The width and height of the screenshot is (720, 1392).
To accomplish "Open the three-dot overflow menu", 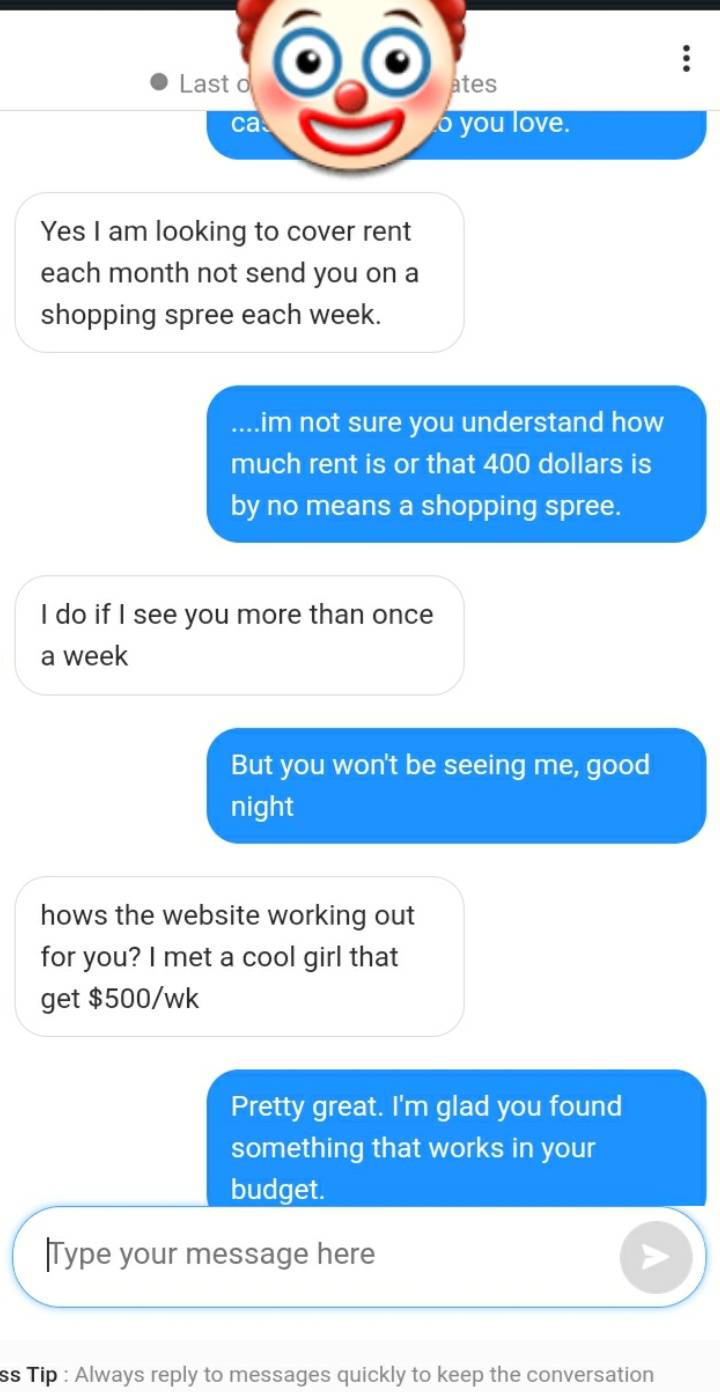I will click(686, 59).
